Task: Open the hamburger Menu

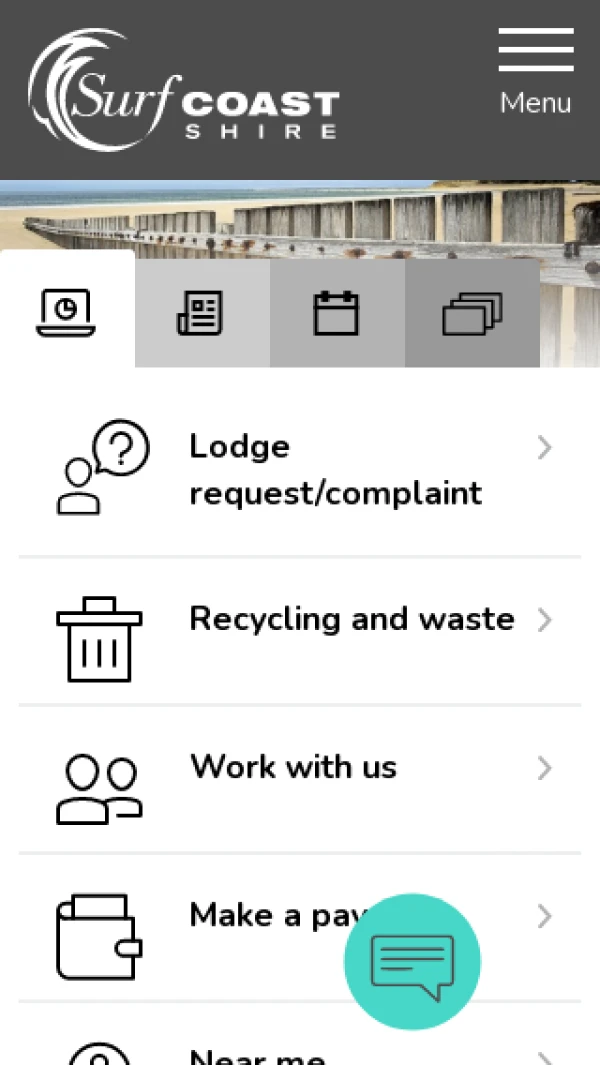Action: [535, 71]
